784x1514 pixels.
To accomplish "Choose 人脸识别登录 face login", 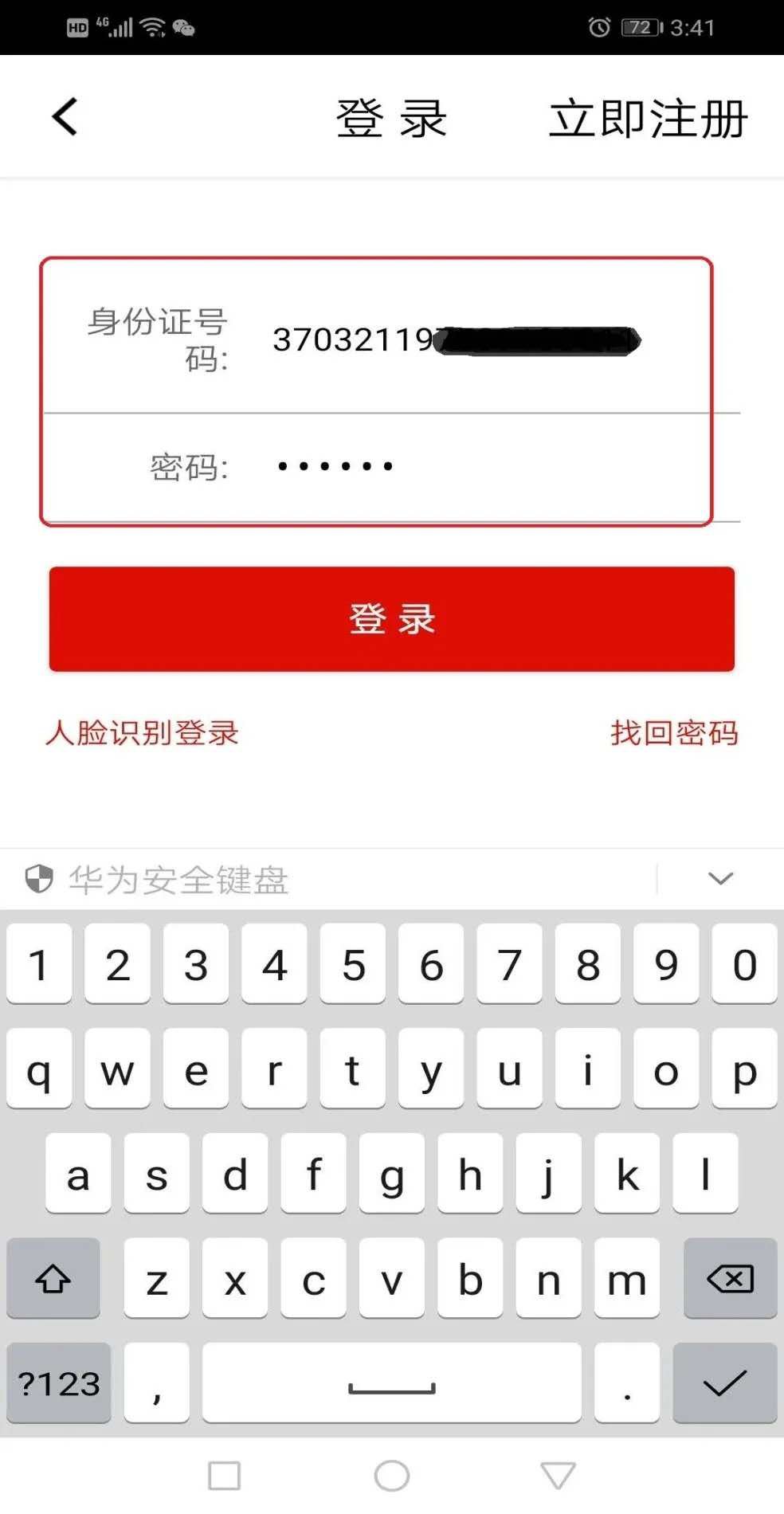I will coord(142,733).
